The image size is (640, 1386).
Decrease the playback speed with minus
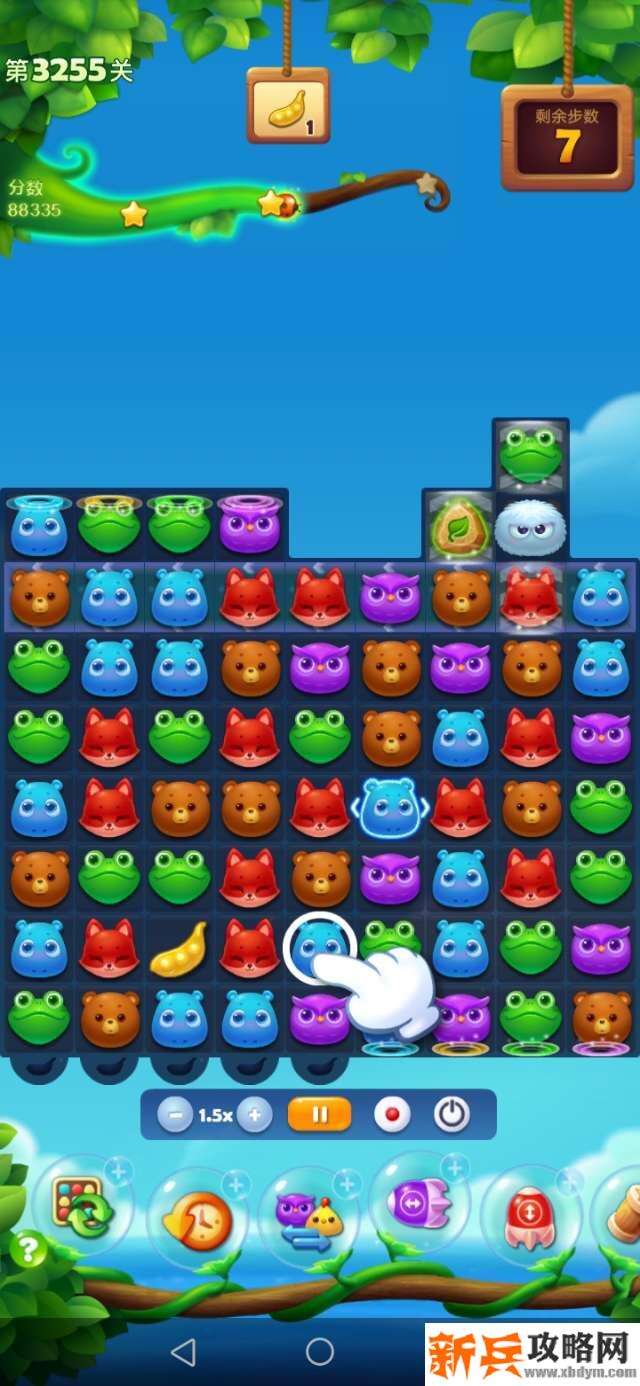(175, 1115)
